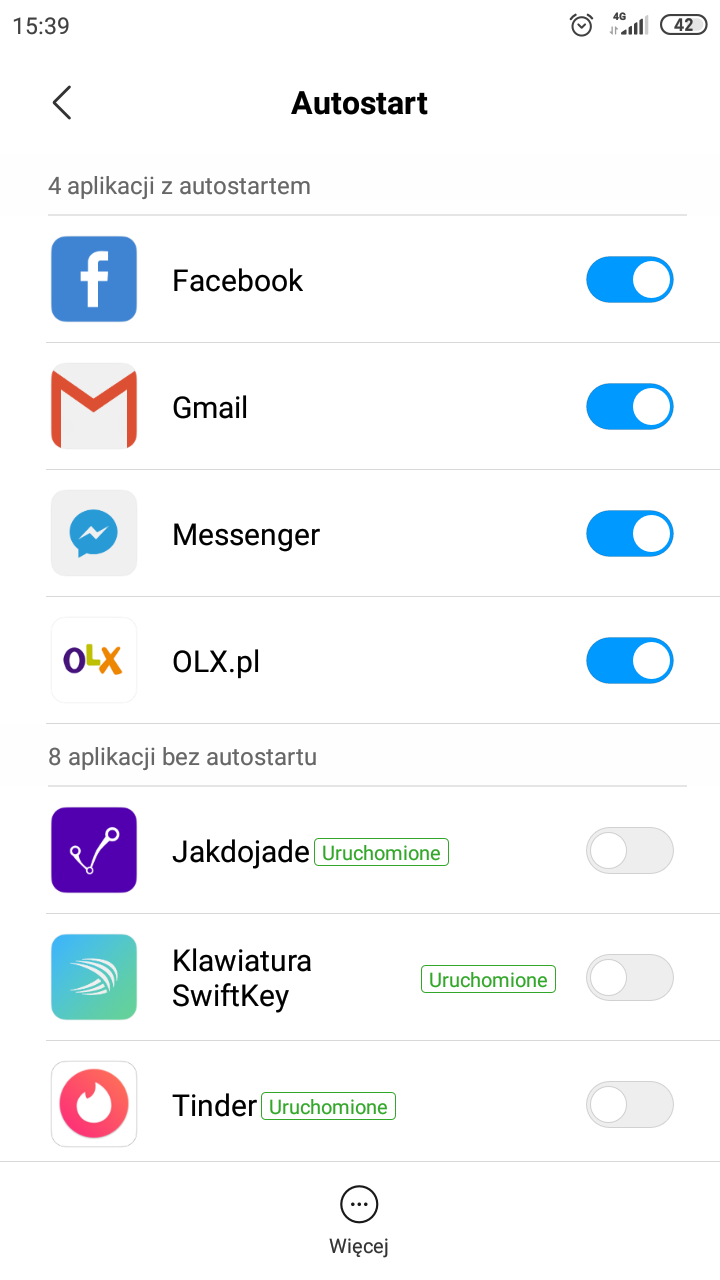Enable Tinder autostart

click(x=629, y=1105)
